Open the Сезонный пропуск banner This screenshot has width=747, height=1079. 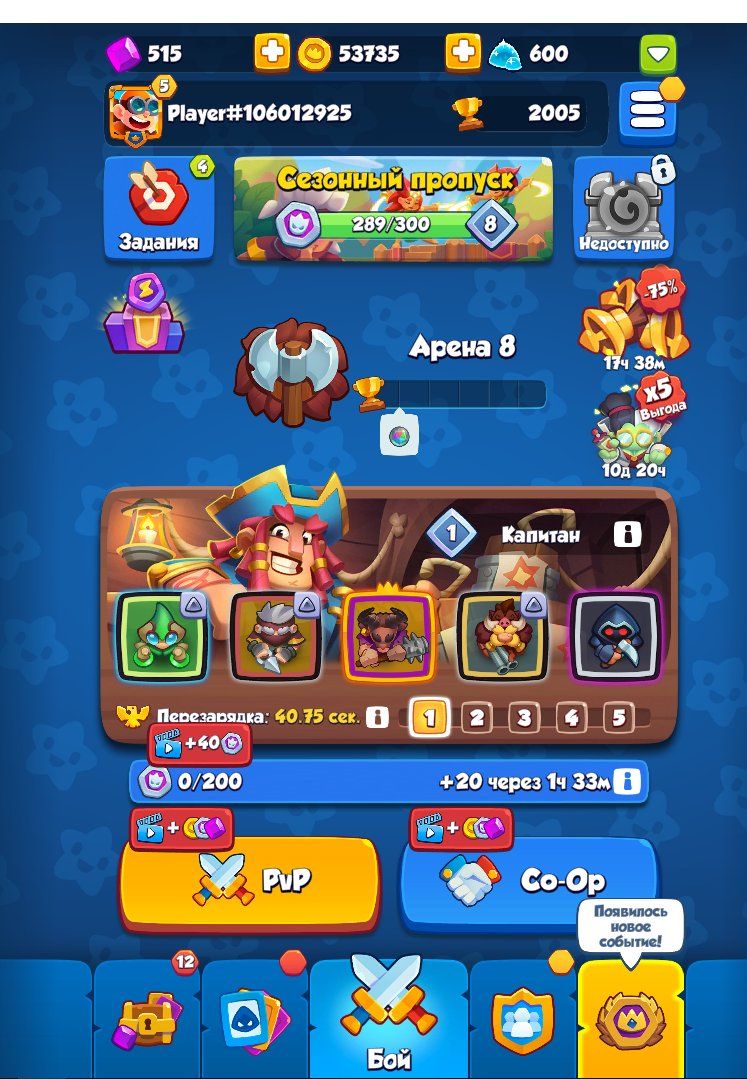(x=393, y=207)
